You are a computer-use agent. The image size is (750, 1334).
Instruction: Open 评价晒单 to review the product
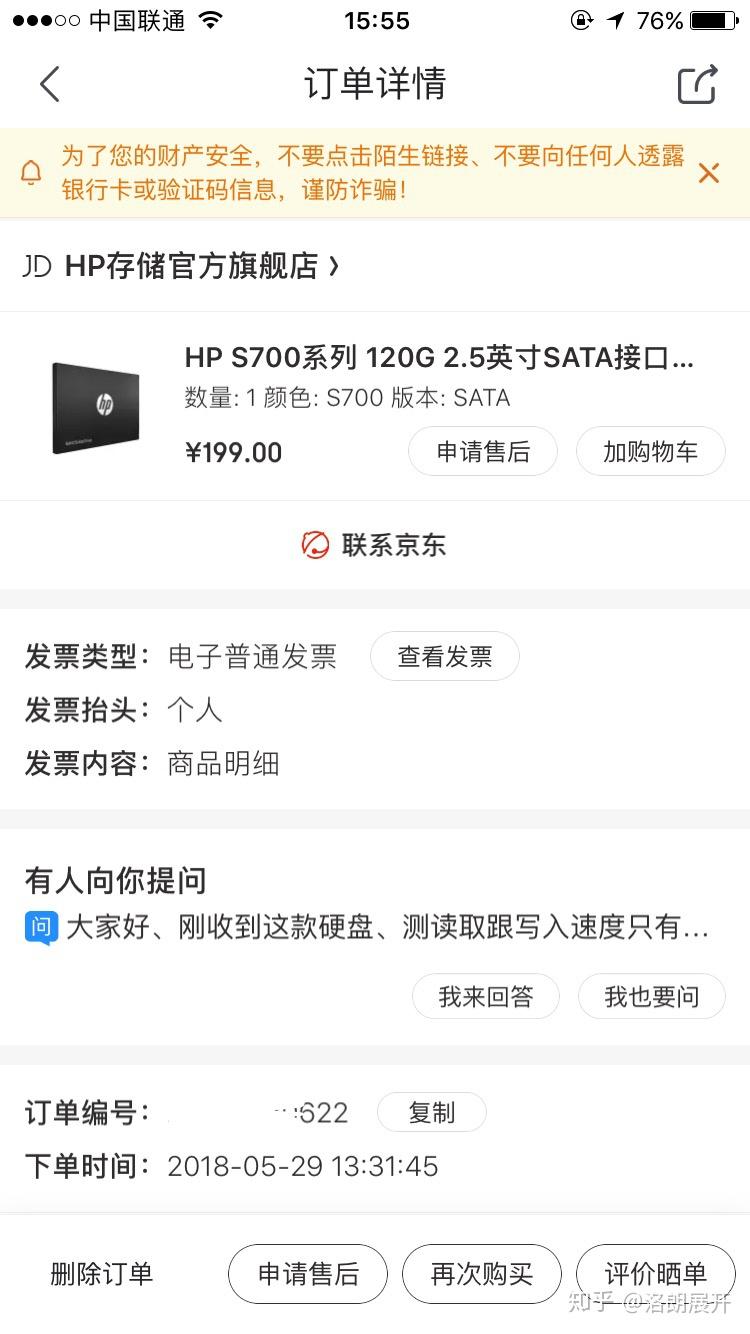(656, 1274)
